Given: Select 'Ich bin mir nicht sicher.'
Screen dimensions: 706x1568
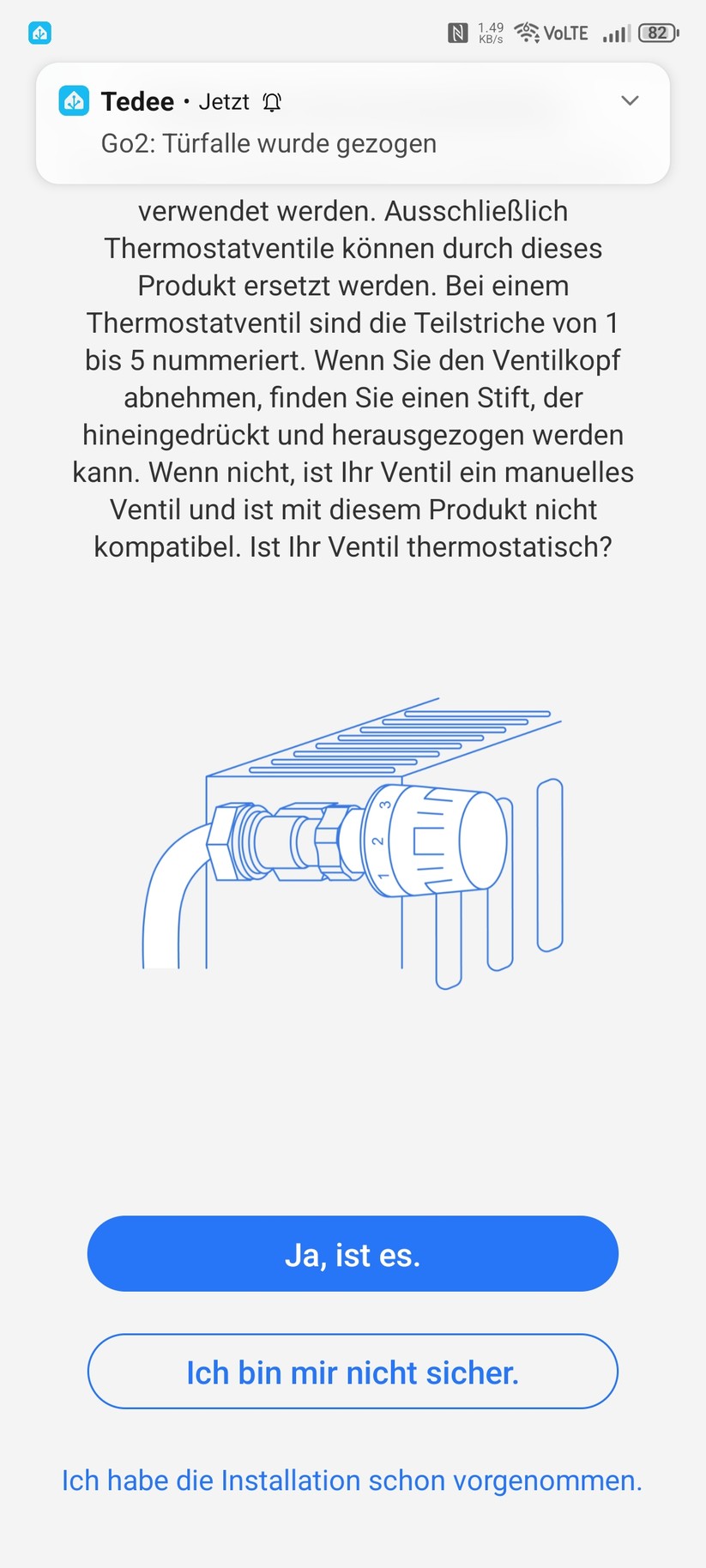Looking at the screenshot, I should pos(353,1372).
